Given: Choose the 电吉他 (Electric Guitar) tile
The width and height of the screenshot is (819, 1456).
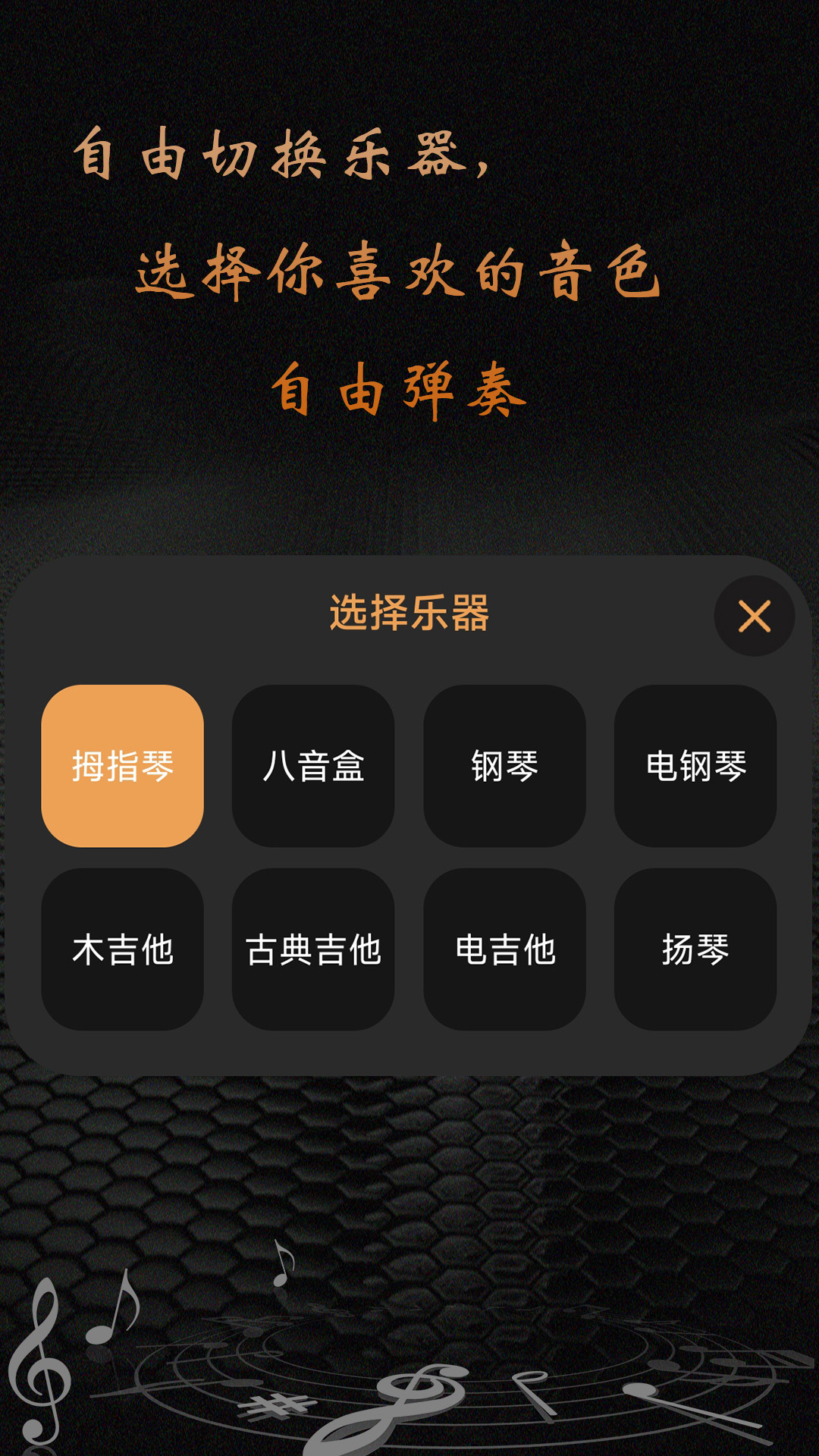Looking at the screenshot, I should pos(505,948).
